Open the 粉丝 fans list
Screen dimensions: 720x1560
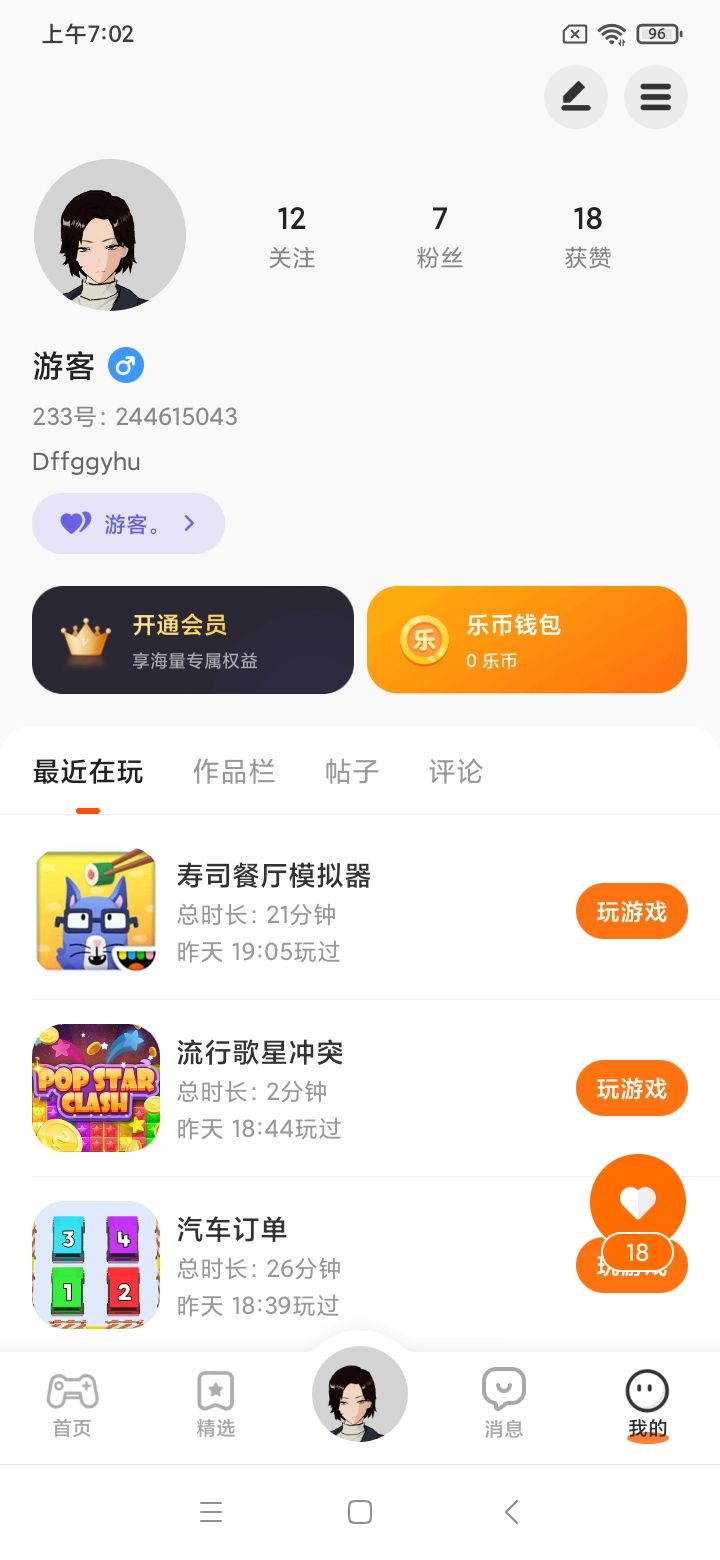(439, 236)
